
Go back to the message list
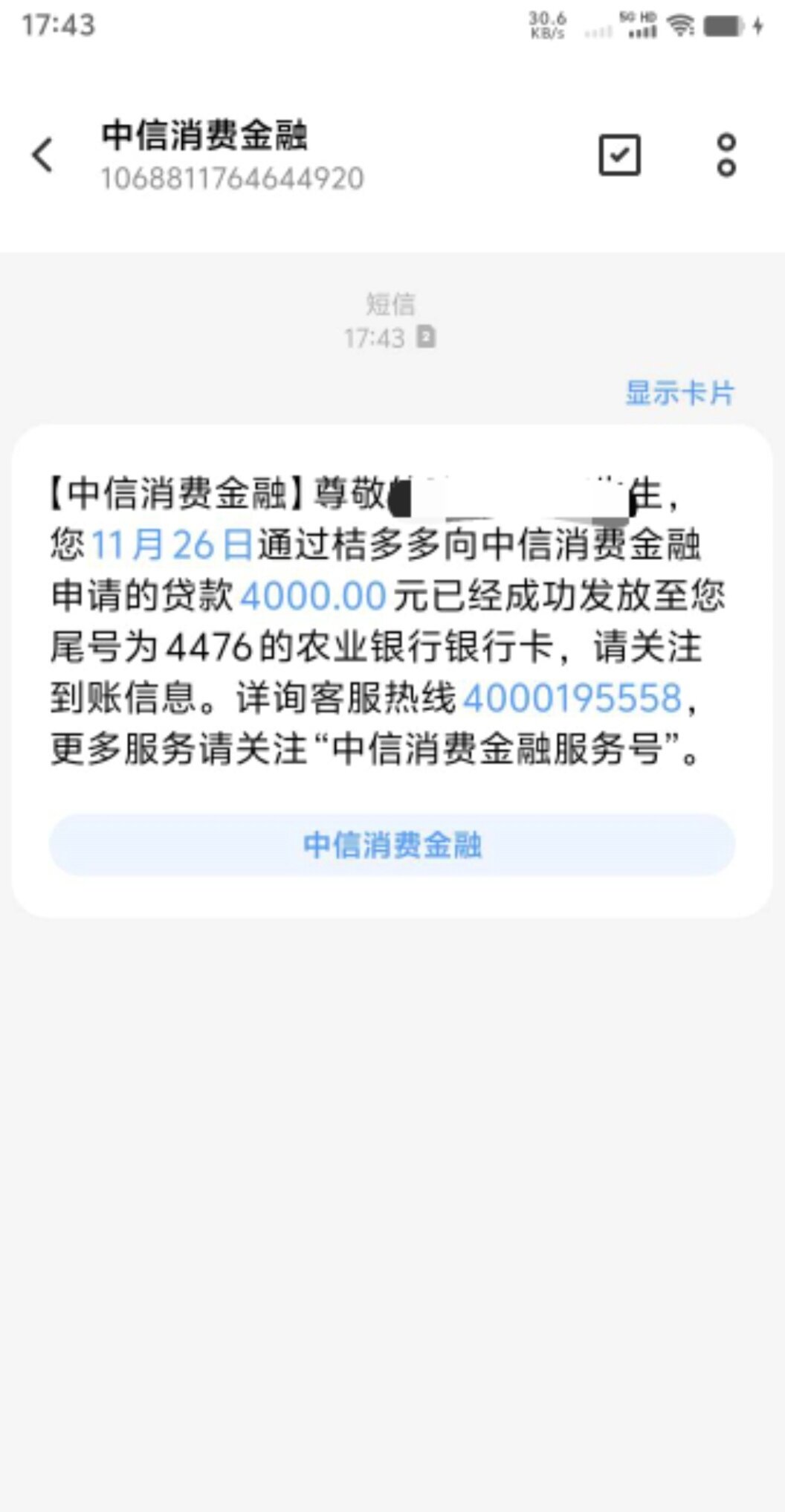(42, 155)
